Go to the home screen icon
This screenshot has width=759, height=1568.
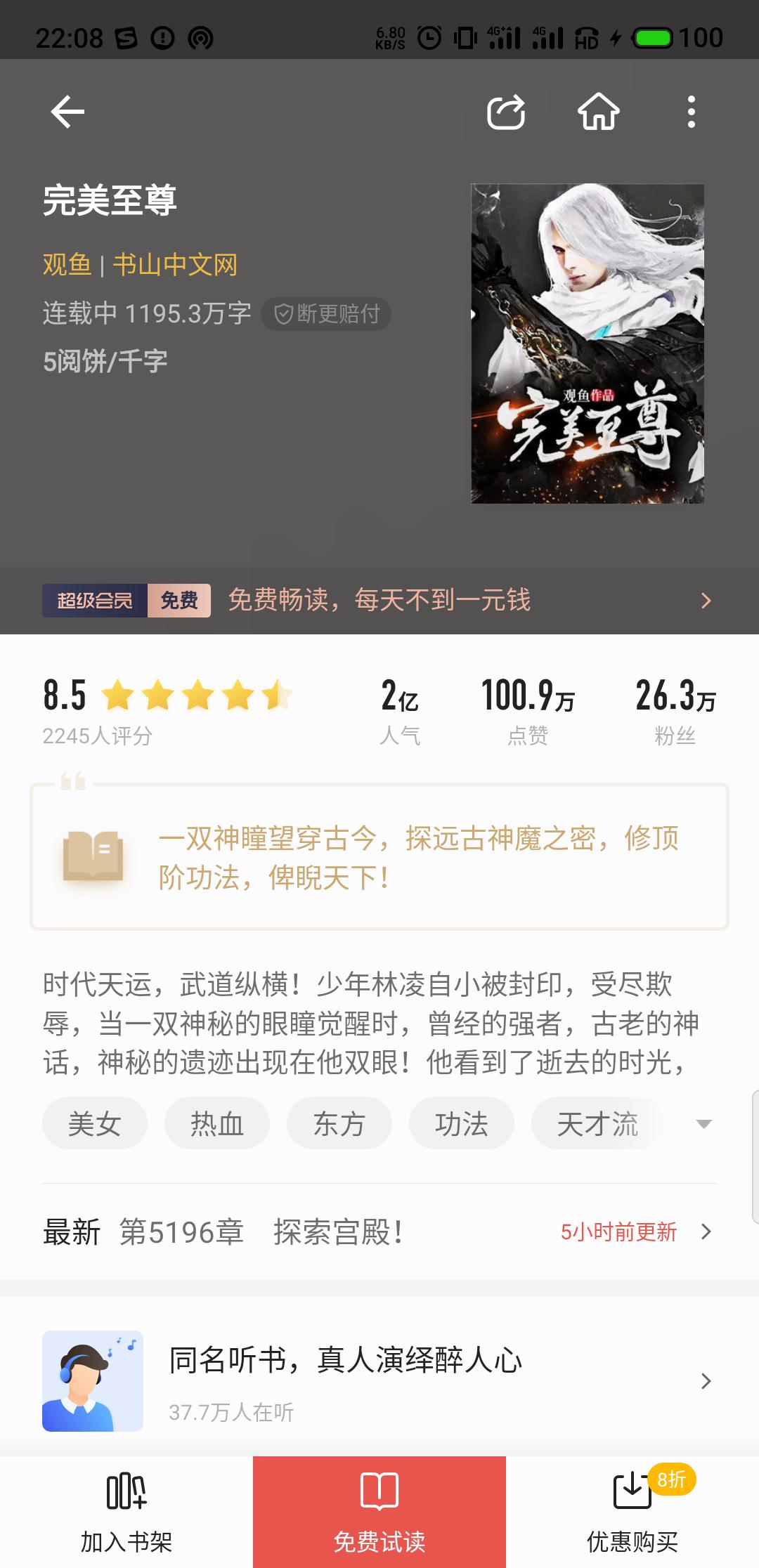pyautogui.click(x=596, y=112)
